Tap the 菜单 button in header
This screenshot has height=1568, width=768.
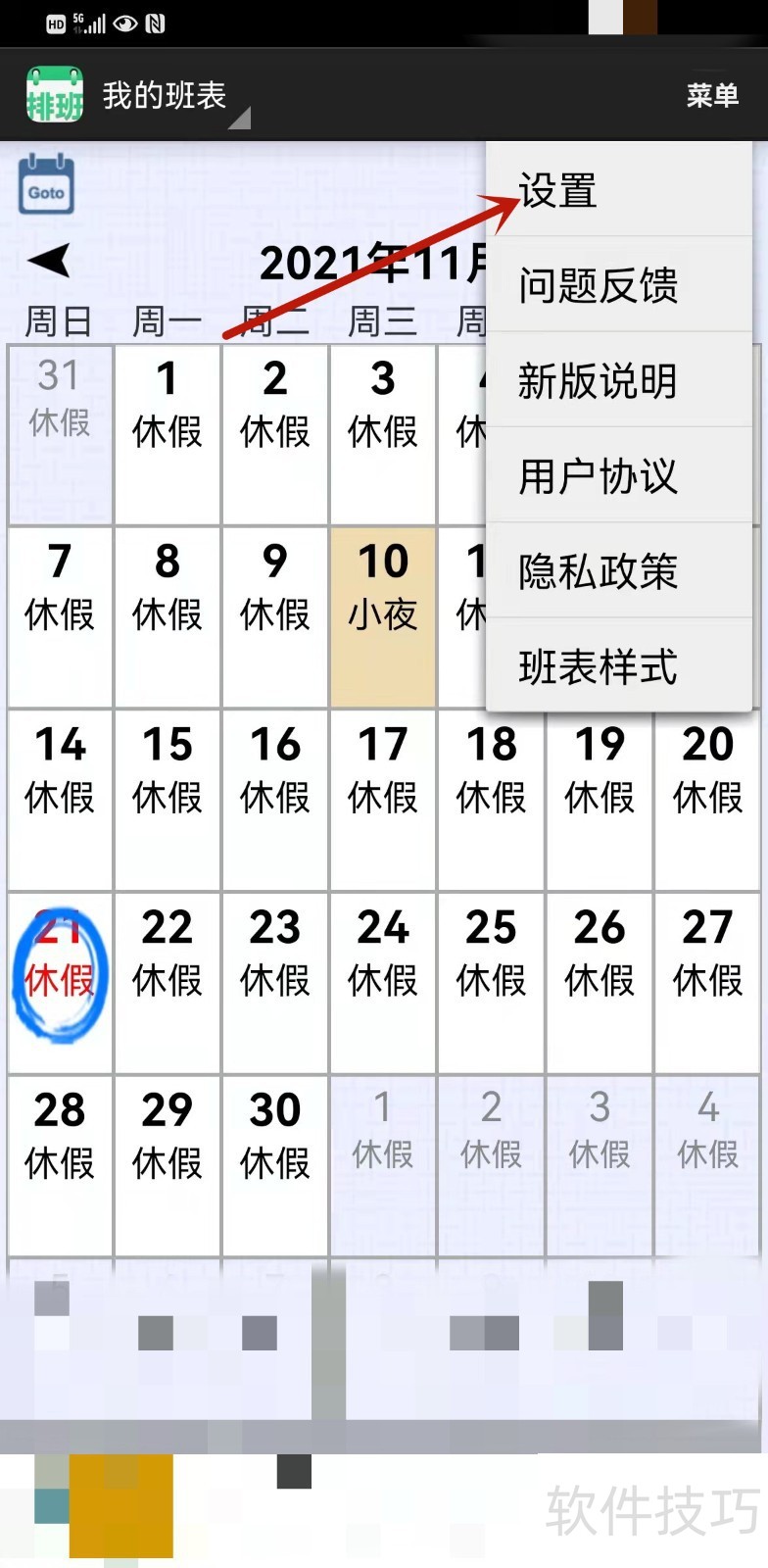pos(712,95)
